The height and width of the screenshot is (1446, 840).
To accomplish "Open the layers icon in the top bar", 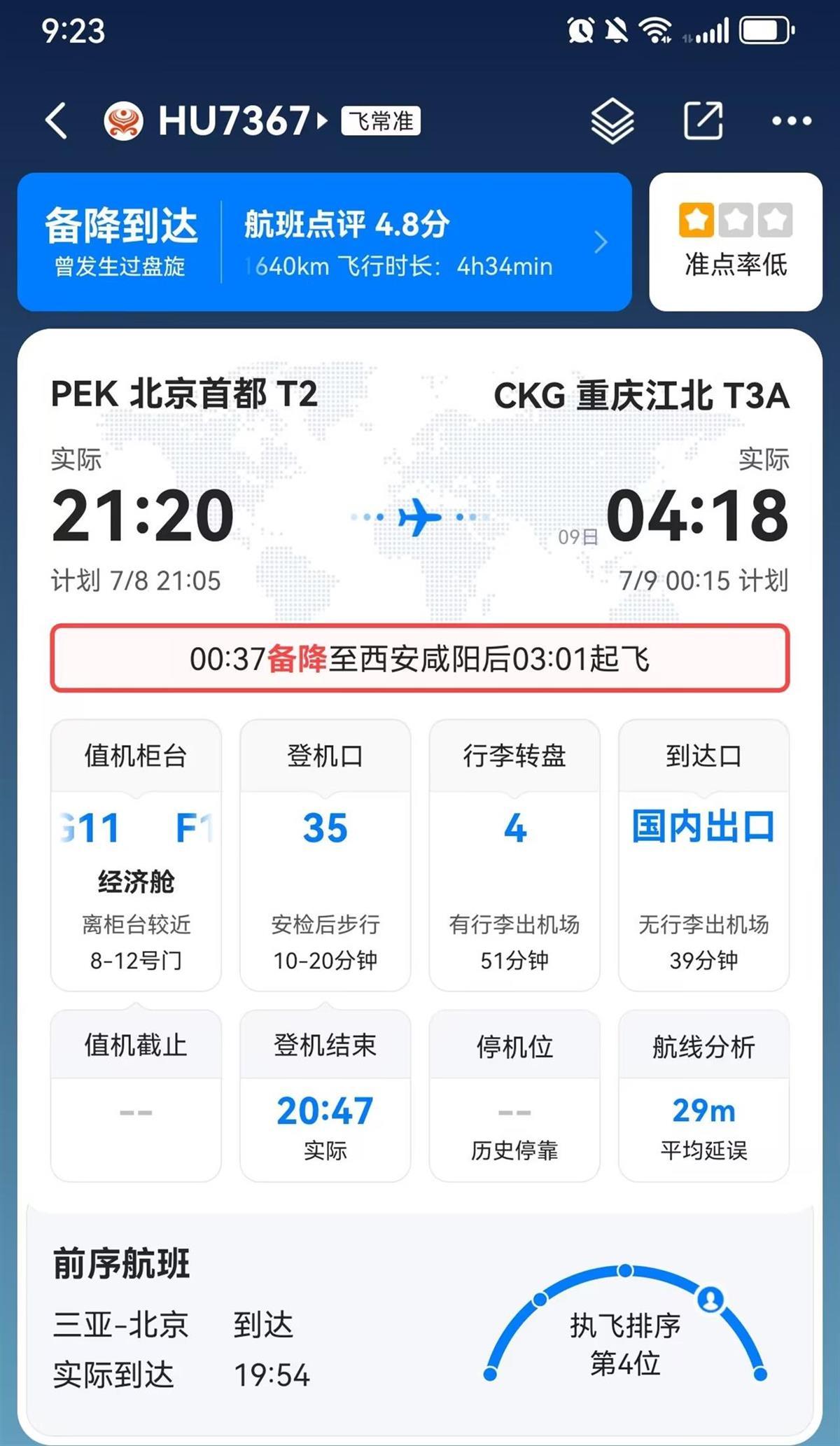I will click(612, 121).
